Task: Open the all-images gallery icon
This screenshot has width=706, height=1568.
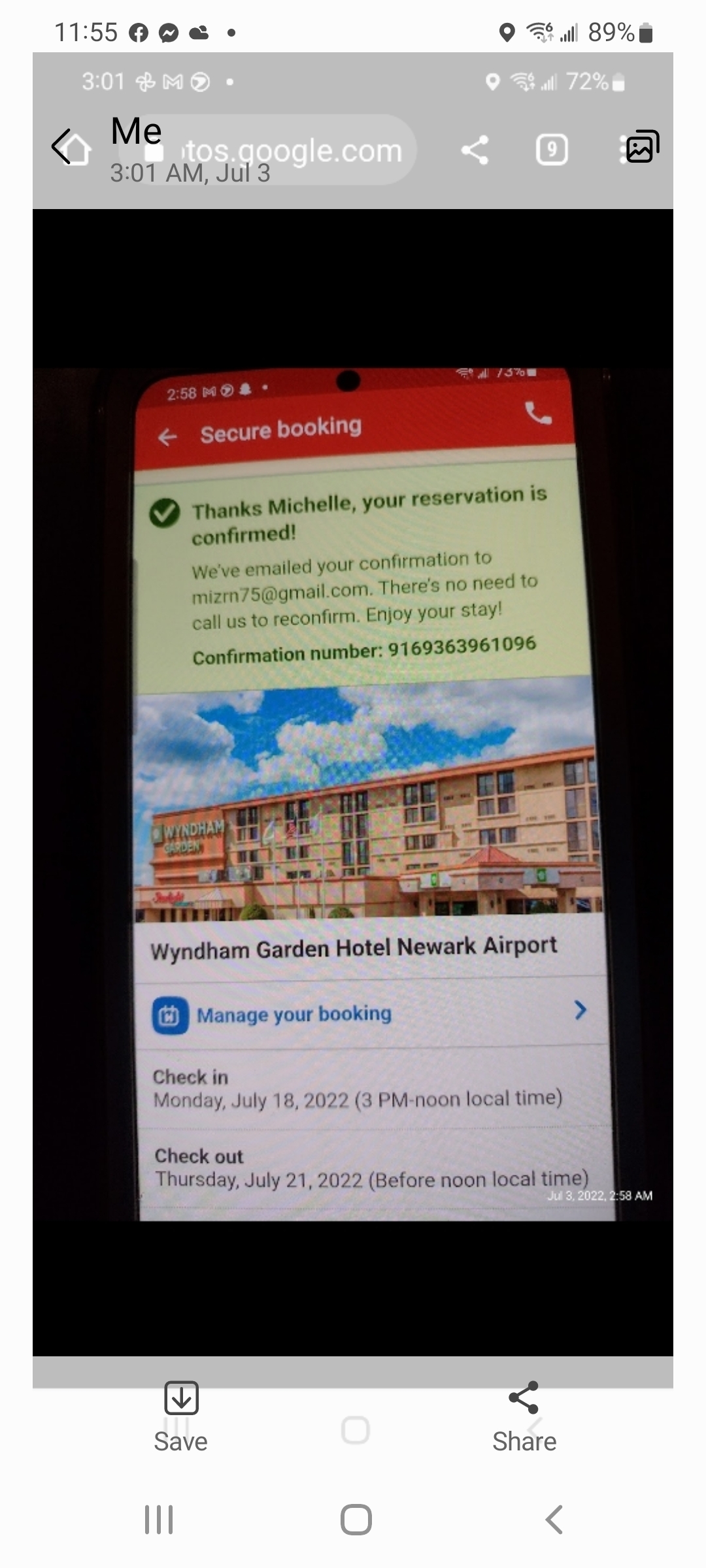Action: tap(642, 146)
